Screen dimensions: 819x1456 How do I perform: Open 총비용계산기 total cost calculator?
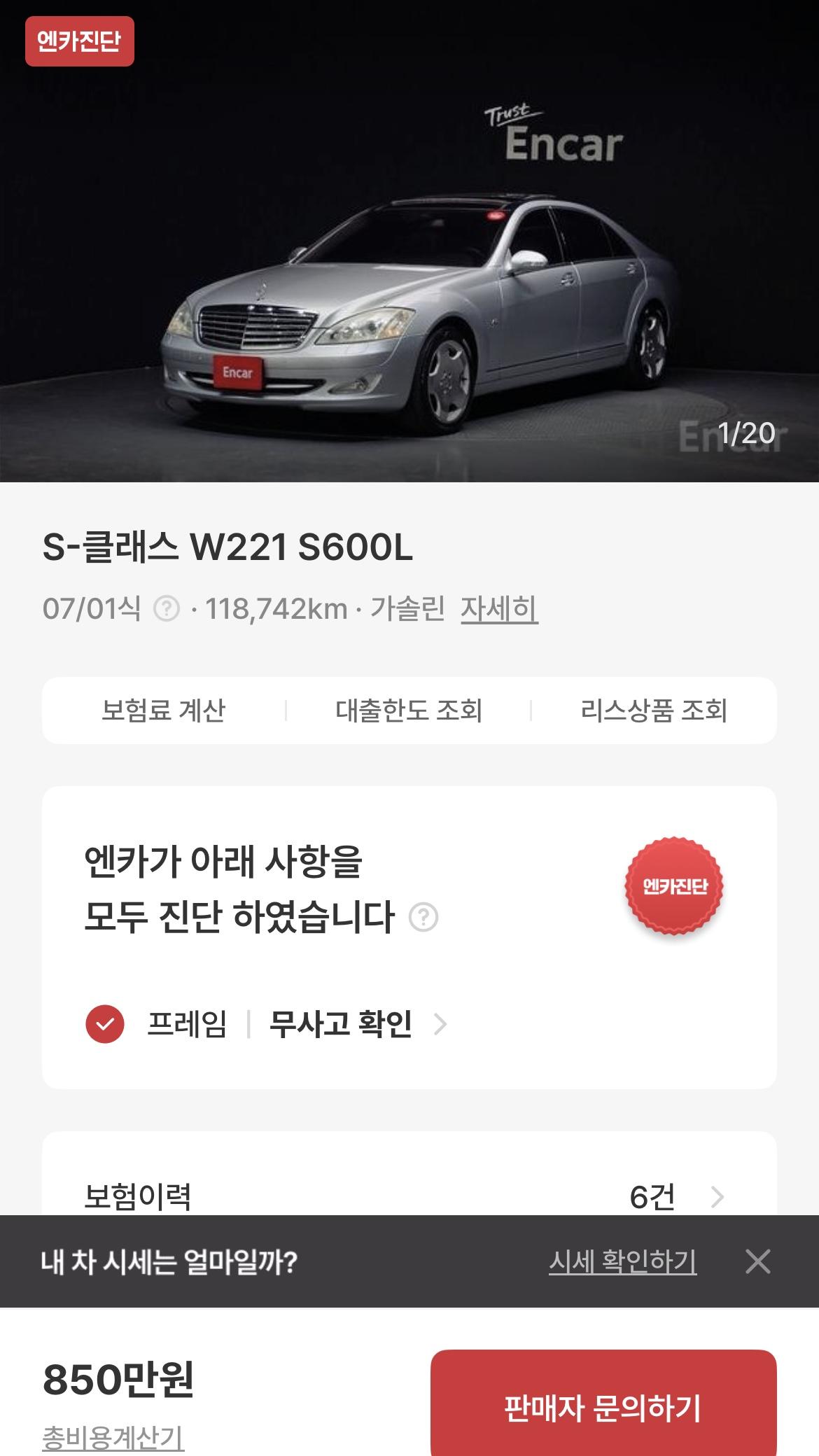click(x=113, y=1438)
